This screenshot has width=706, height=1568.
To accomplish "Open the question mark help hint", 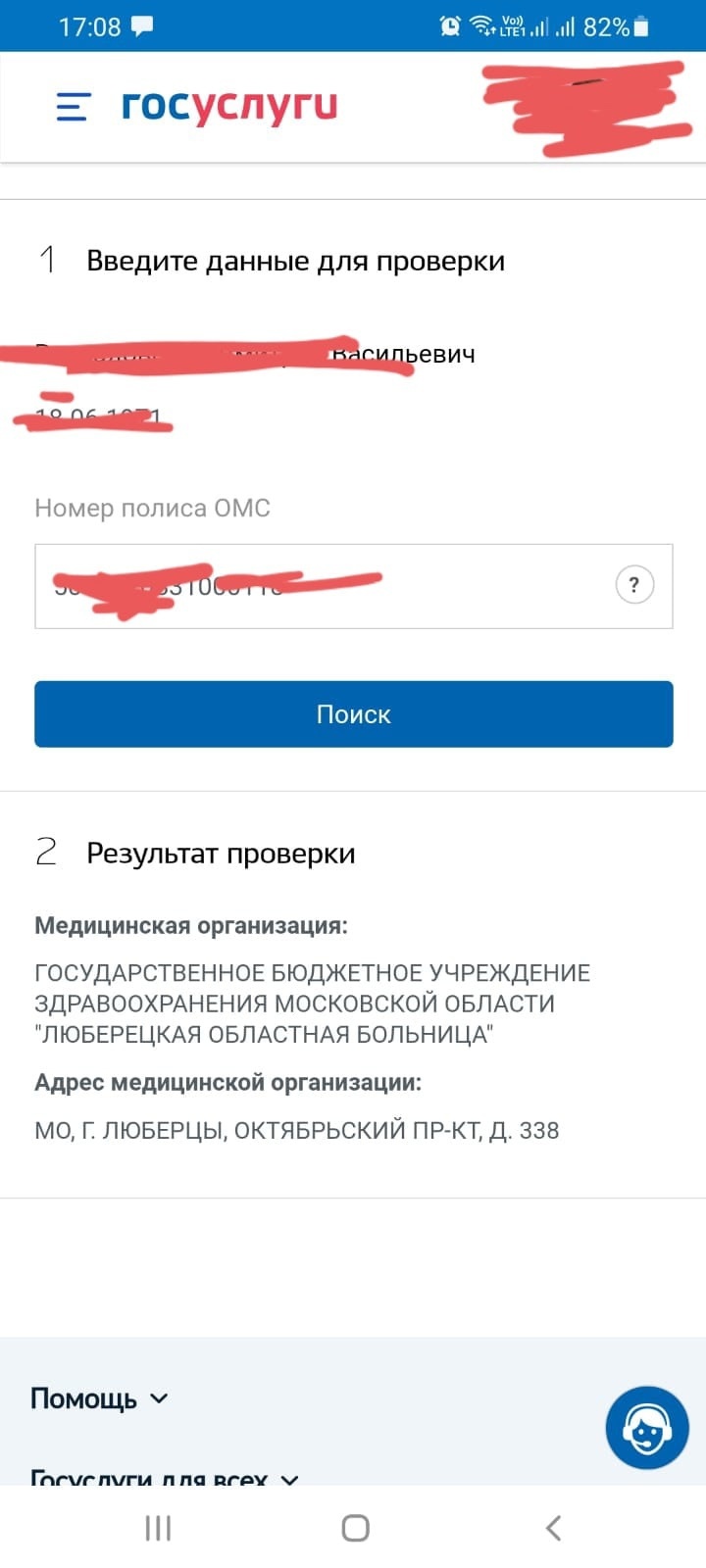I will pyautogui.click(x=634, y=585).
